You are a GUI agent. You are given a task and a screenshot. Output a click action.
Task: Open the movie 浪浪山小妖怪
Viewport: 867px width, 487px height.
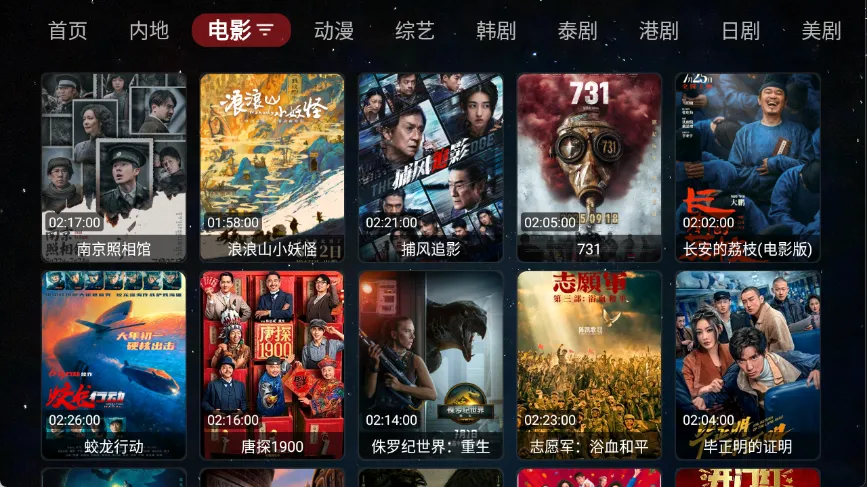tap(272, 166)
